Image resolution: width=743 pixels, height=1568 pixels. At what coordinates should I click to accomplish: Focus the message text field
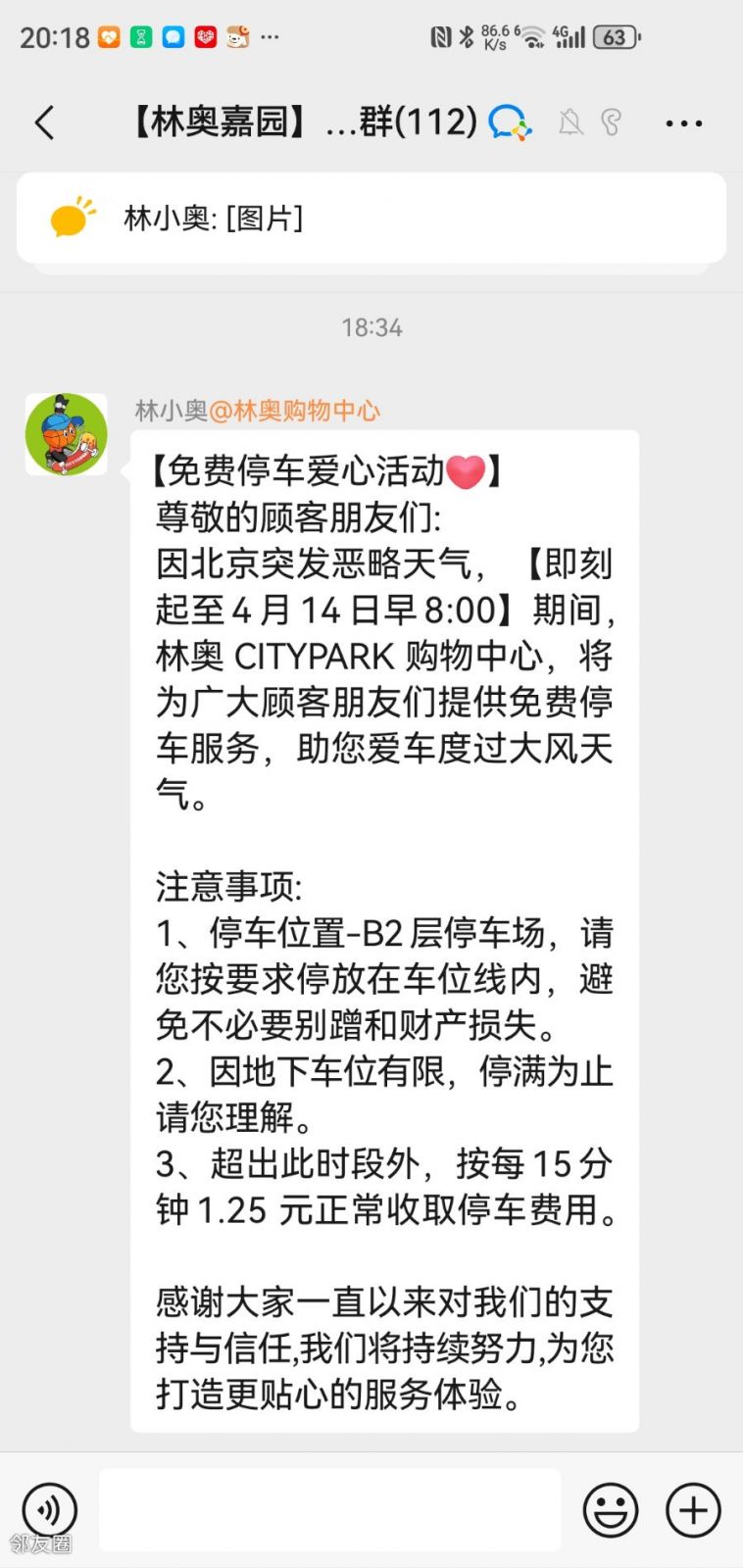(x=329, y=1509)
